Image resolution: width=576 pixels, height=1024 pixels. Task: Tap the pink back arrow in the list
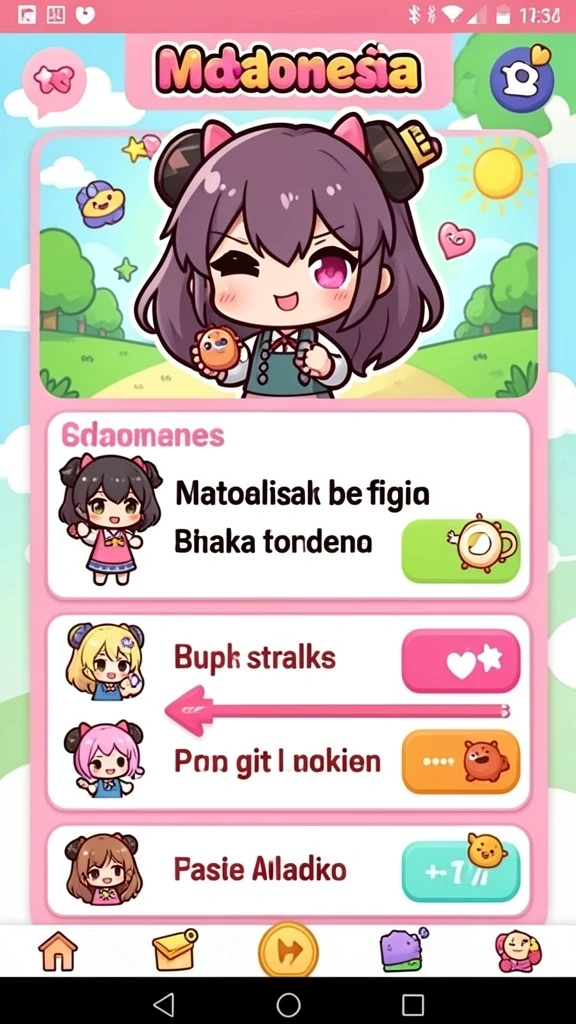click(x=189, y=711)
